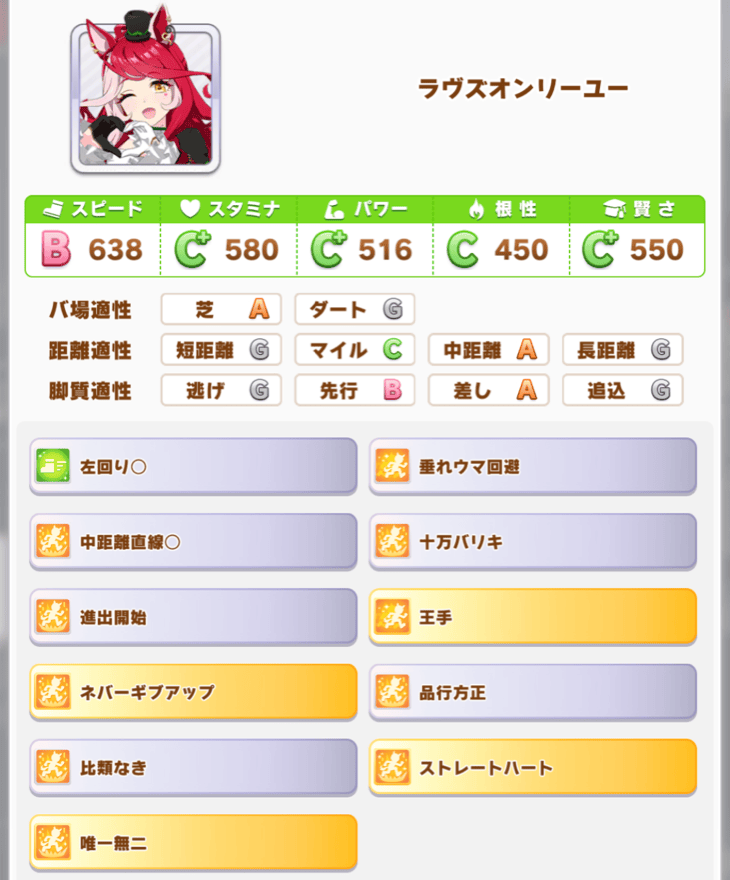The image size is (730, 880).
Task: Open the ネバーギブアップ skill entry
Action: tap(52, 692)
